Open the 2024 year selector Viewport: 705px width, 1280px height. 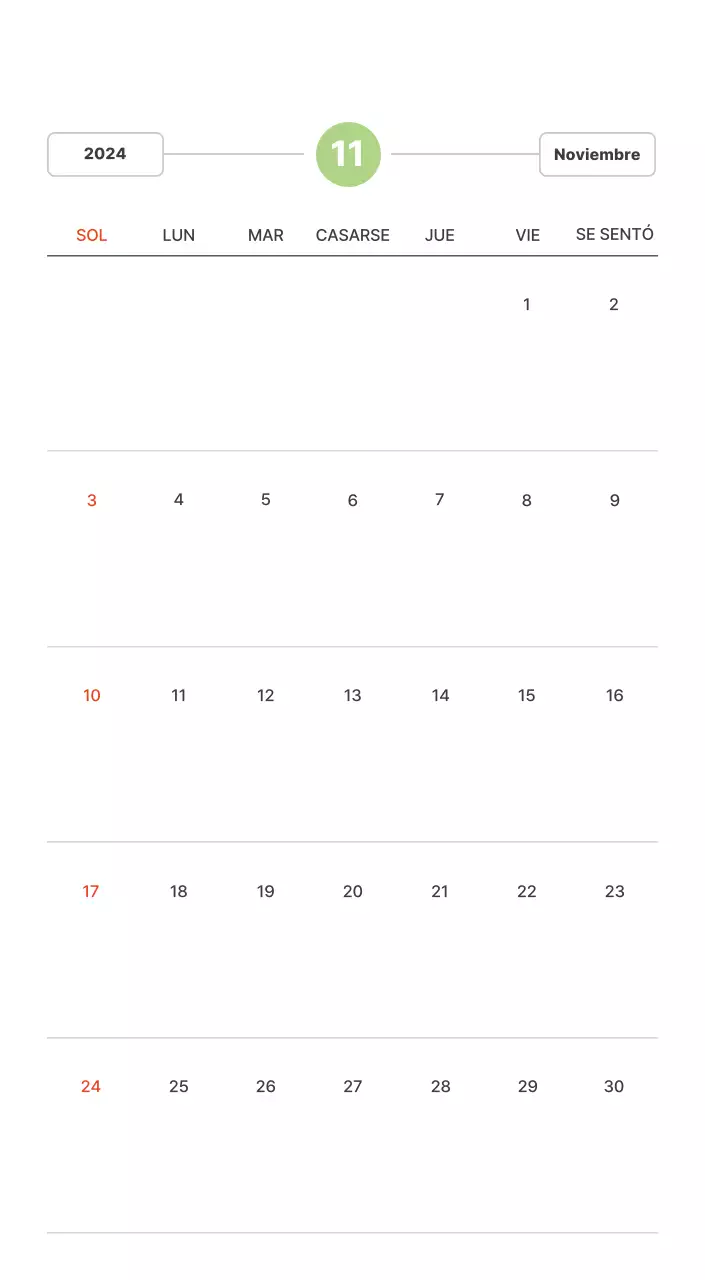click(105, 154)
